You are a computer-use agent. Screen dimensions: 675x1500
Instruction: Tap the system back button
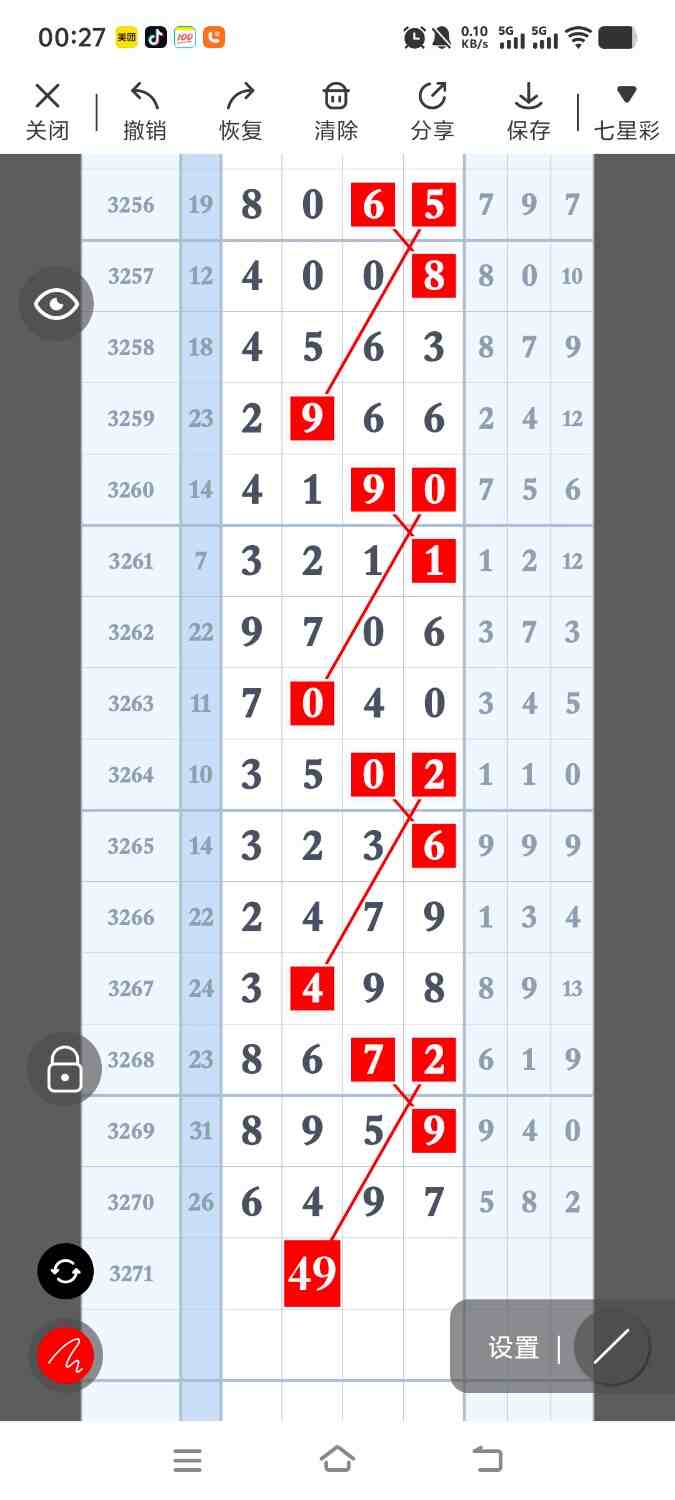[487, 1460]
